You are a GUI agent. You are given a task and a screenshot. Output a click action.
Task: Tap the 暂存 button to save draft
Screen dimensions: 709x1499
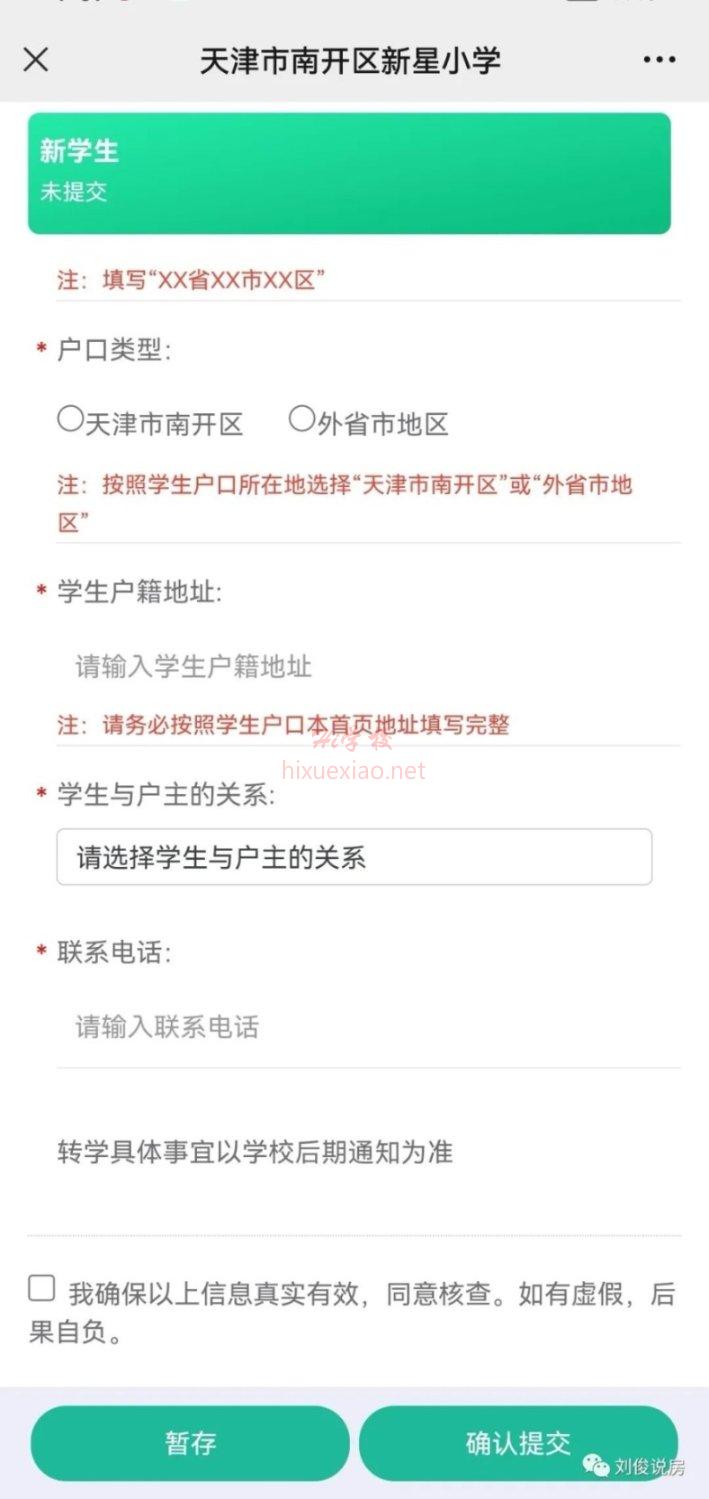190,1443
